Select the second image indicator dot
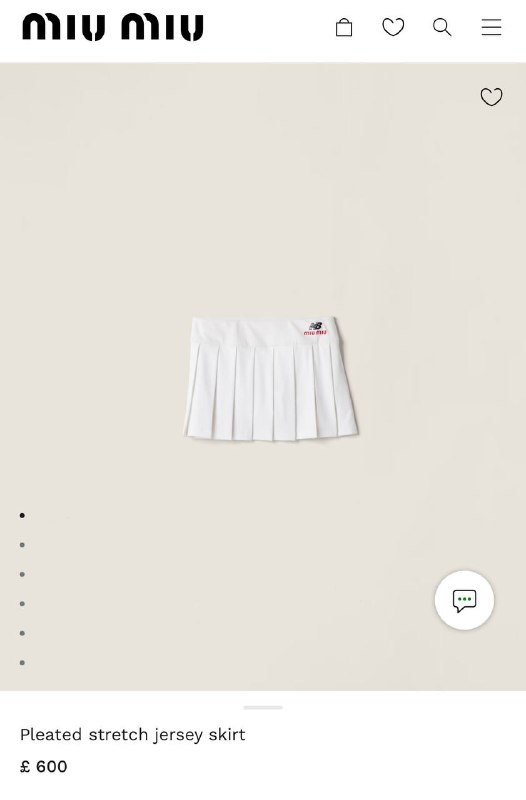This screenshot has height=800, width=526. coord(22,545)
